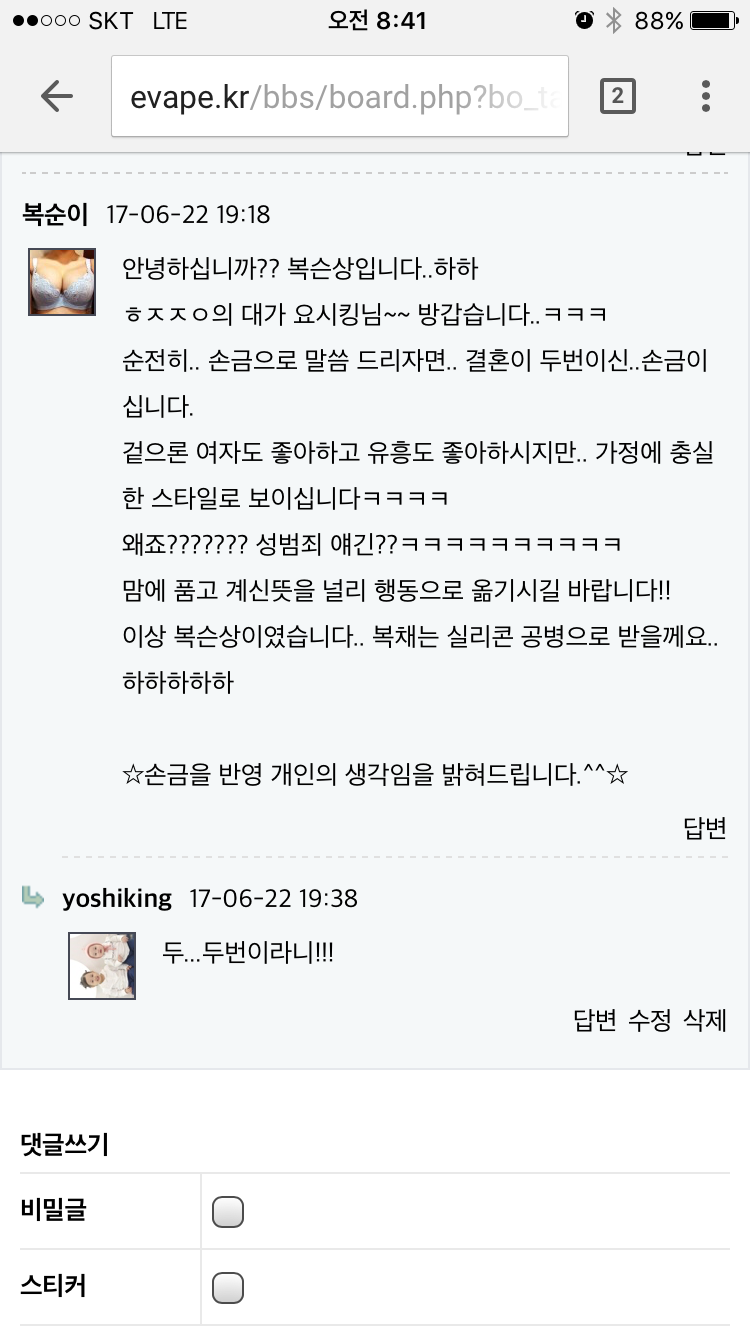
Task: Enable the 스티커 checkbox
Action: pos(228,1287)
